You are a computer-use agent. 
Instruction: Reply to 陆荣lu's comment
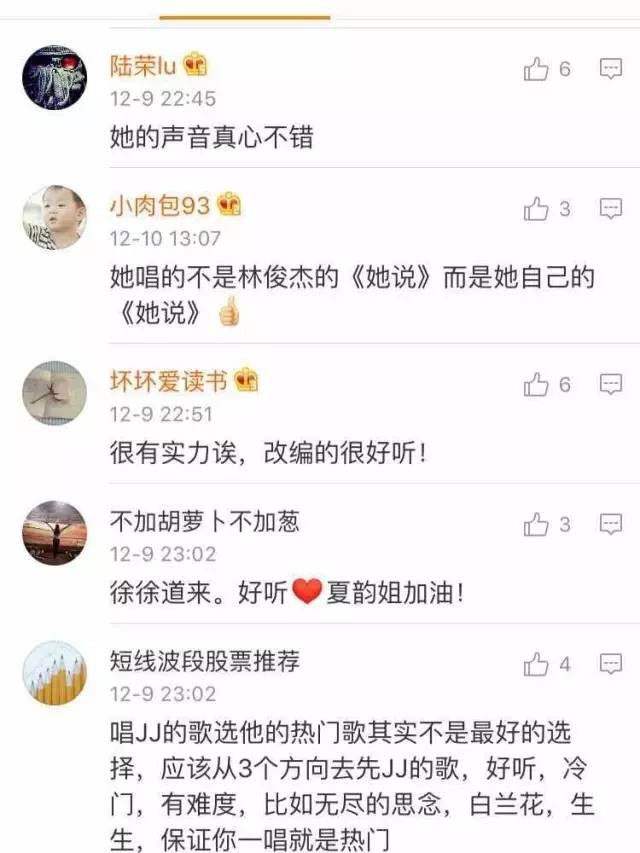[611, 69]
